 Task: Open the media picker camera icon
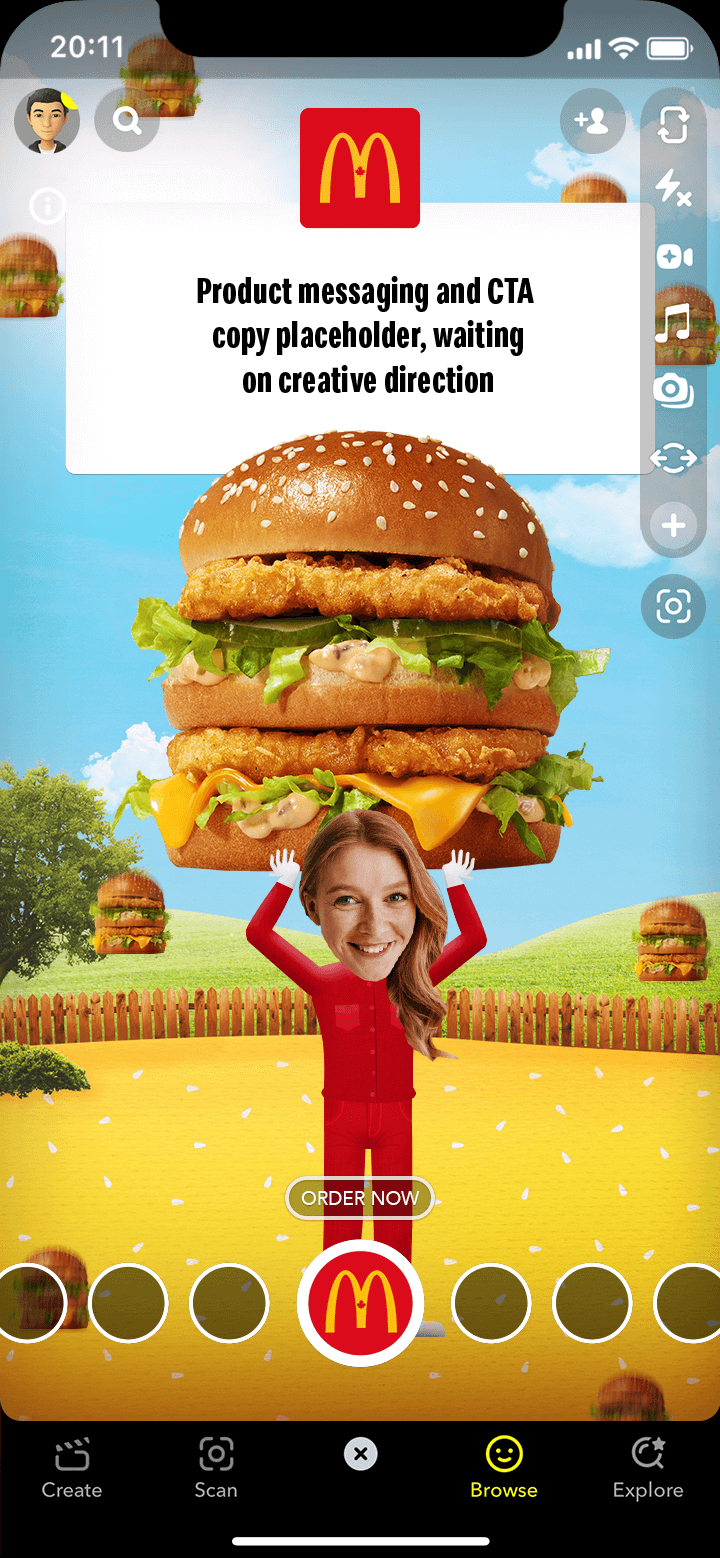(673, 391)
